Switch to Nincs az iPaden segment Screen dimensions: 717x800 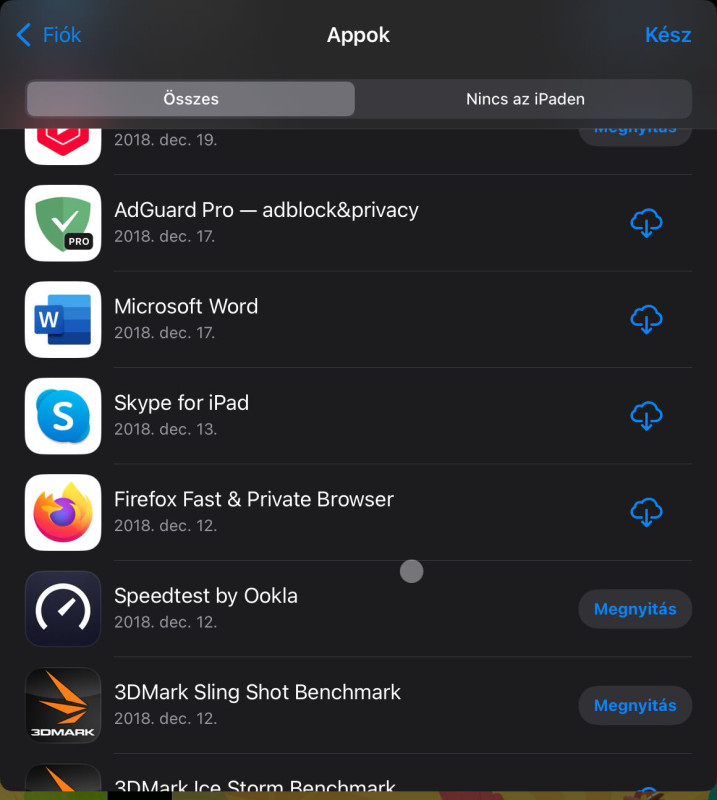(x=524, y=99)
